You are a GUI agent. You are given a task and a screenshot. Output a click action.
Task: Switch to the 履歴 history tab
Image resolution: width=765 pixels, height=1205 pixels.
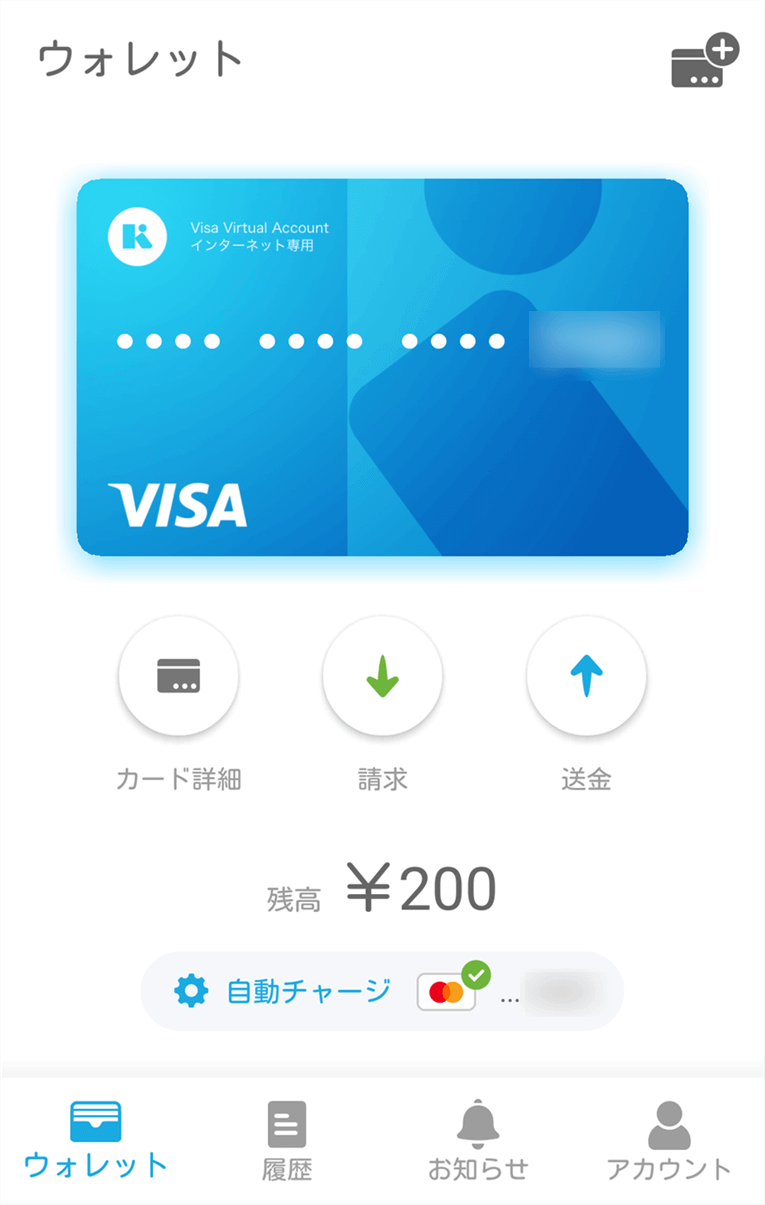point(287,1141)
